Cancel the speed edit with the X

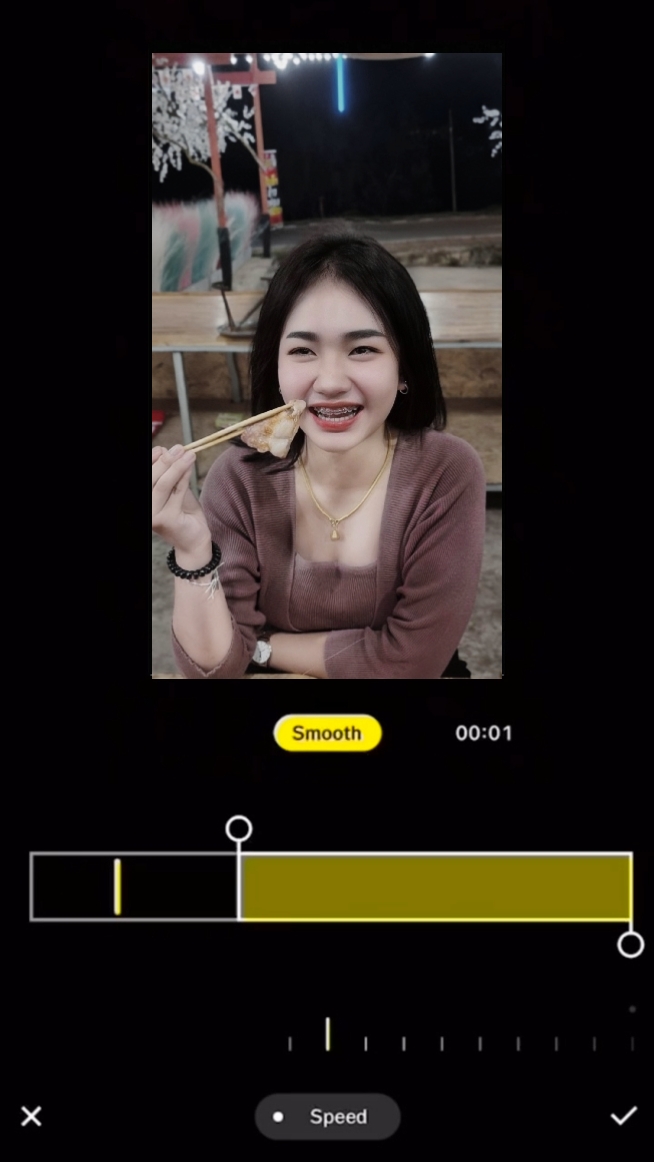[x=31, y=1116]
